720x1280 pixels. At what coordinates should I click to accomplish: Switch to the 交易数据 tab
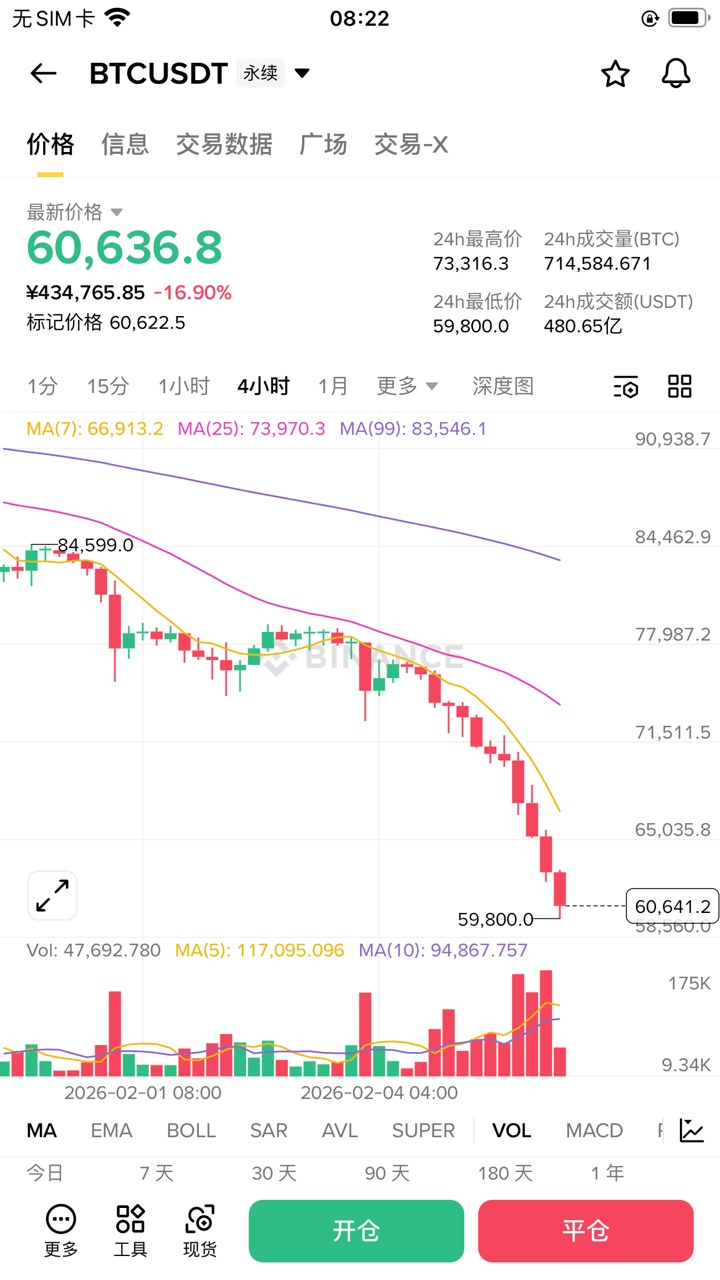click(224, 145)
